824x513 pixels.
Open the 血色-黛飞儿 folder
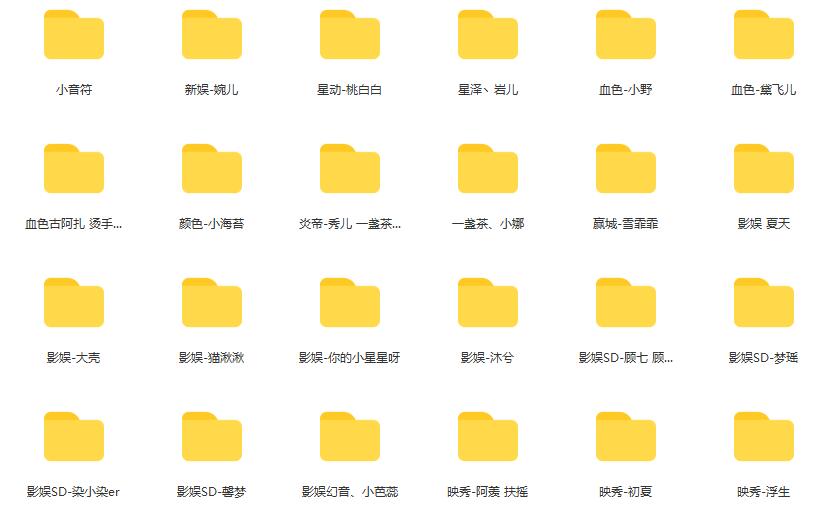tap(764, 36)
